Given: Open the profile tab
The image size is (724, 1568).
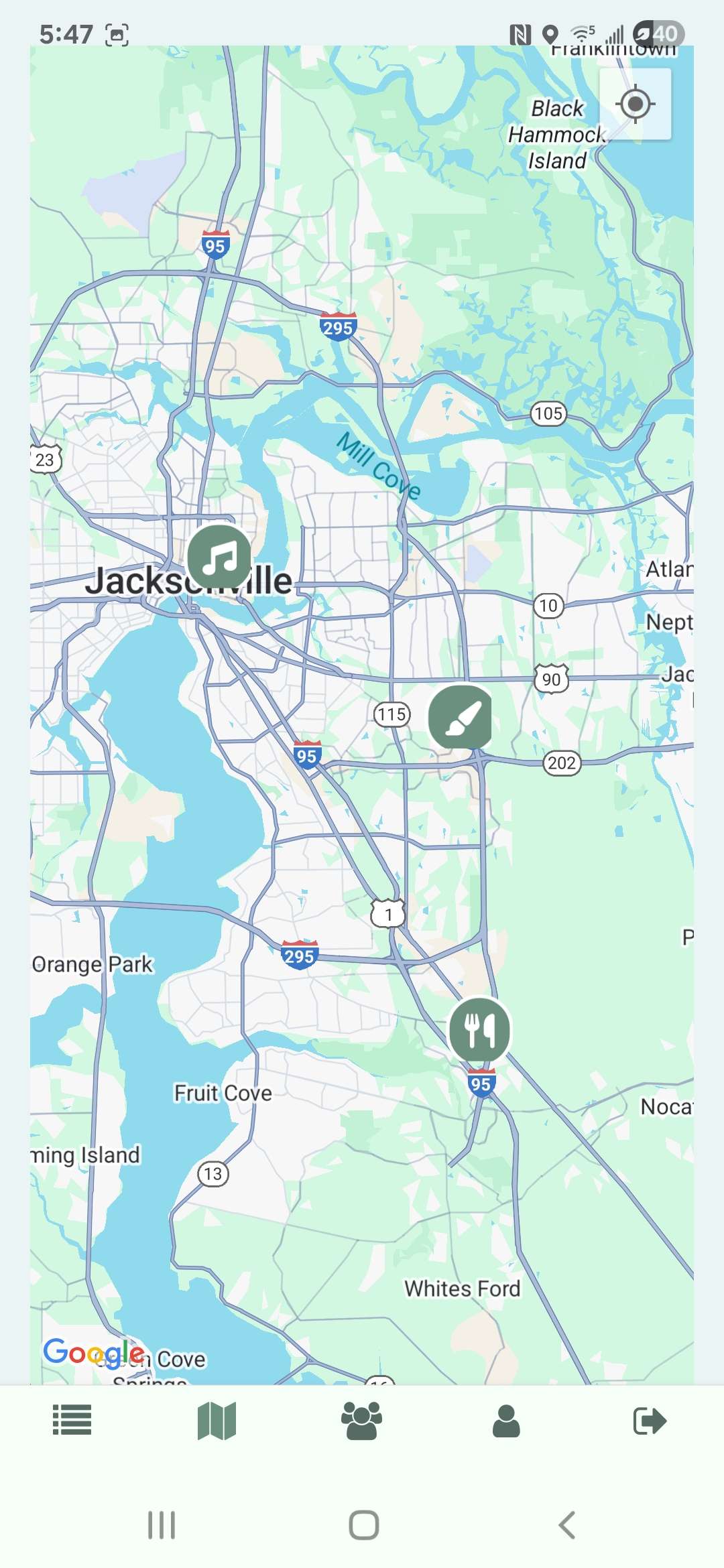Looking at the screenshot, I should [506, 1421].
